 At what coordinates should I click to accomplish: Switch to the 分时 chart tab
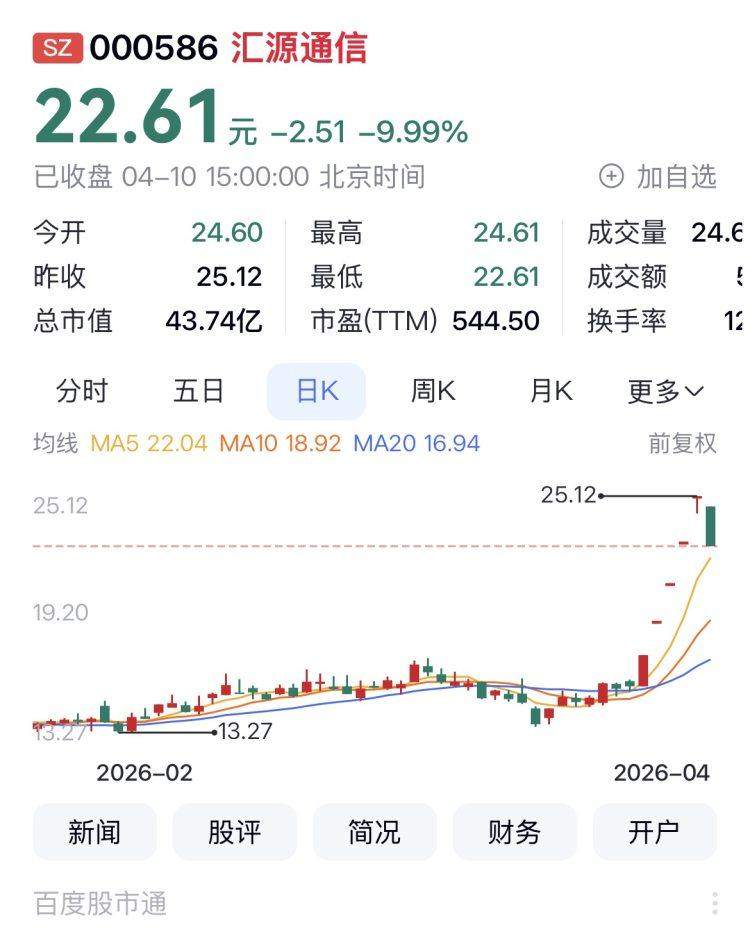pos(82,391)
